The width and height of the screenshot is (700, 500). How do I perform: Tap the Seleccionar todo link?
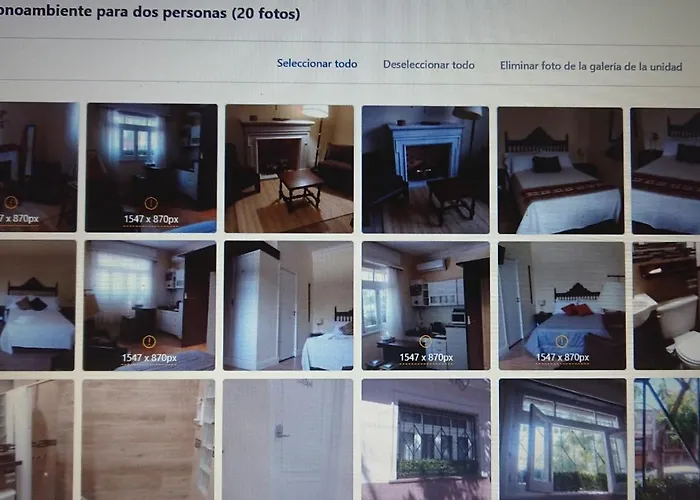[317, 64]
